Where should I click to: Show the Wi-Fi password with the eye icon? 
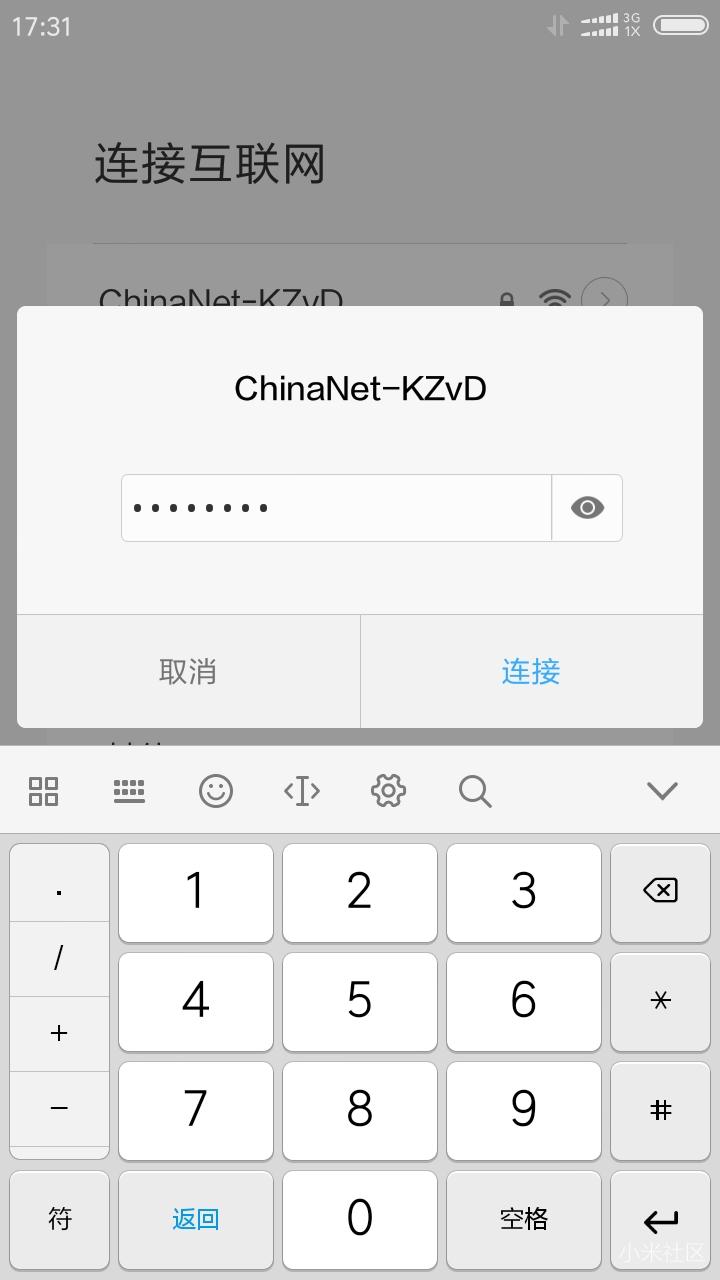pos(587,508)
